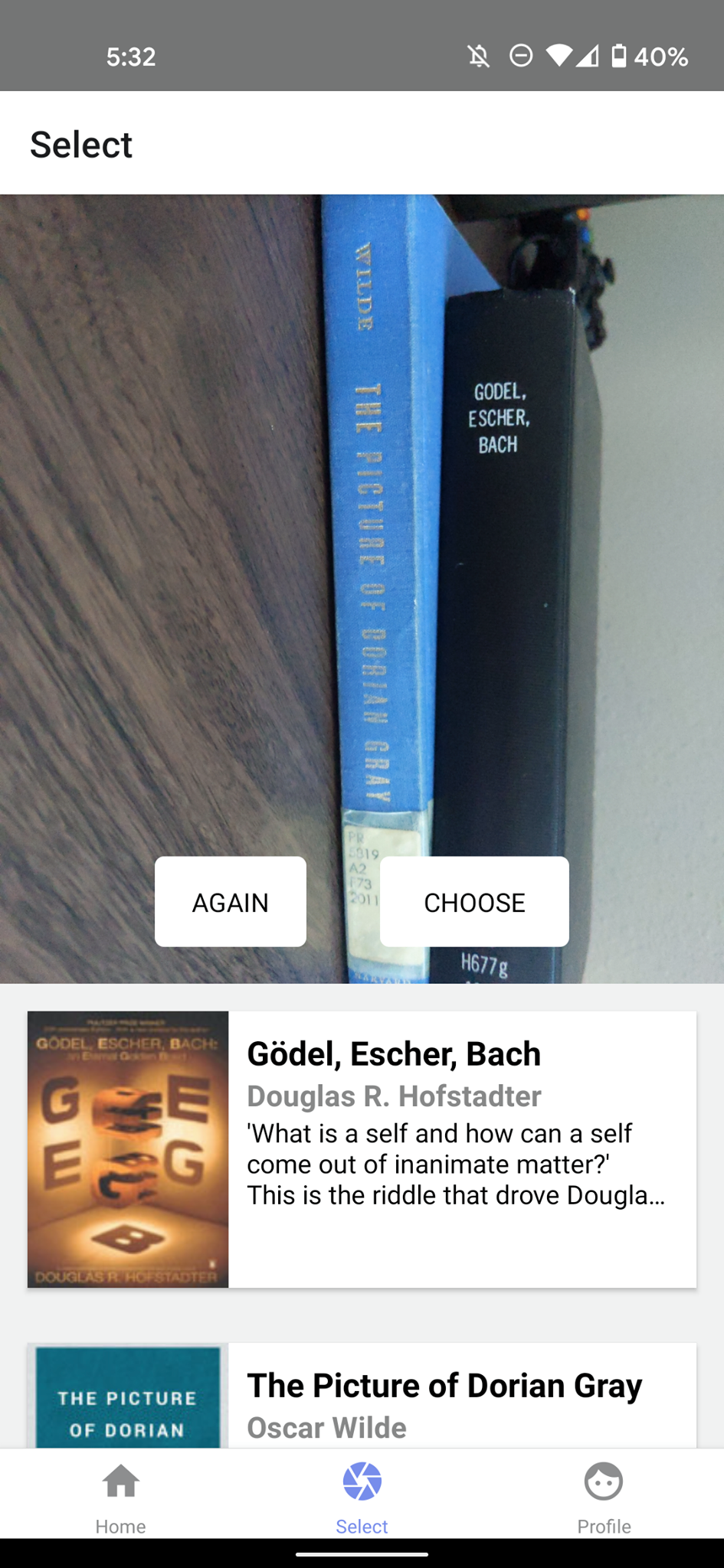Open The Picture of Dorian Gray card
This screenshot has height=1568, width=724.
tap(362, 1395)
